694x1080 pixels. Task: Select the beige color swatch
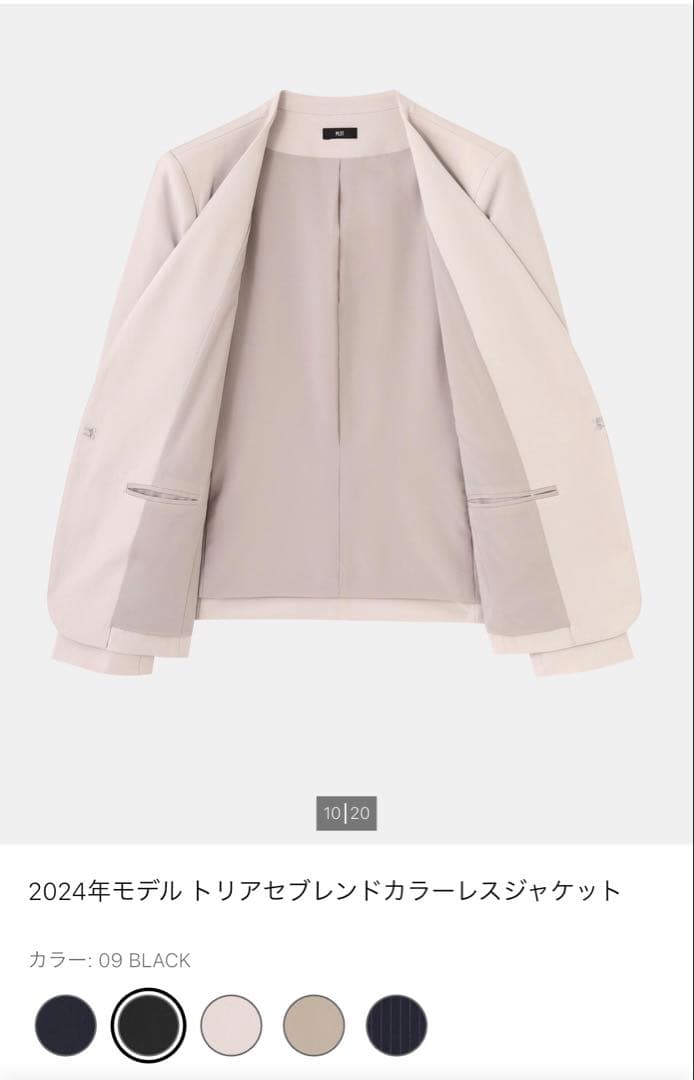314,1026
